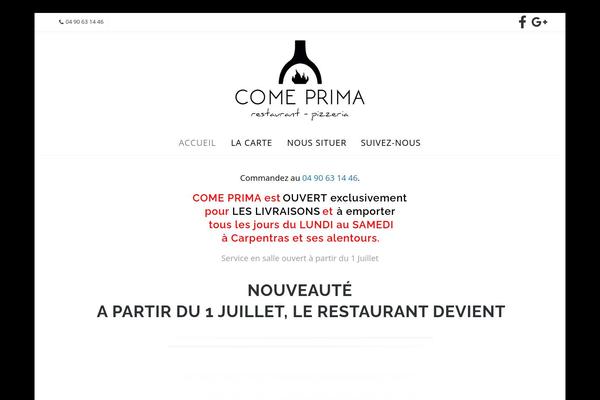Open the Google+ page icon
Image resolution: width=600 pixels, height=400 pixels.
pyautogui.click(x=540, y=22)
